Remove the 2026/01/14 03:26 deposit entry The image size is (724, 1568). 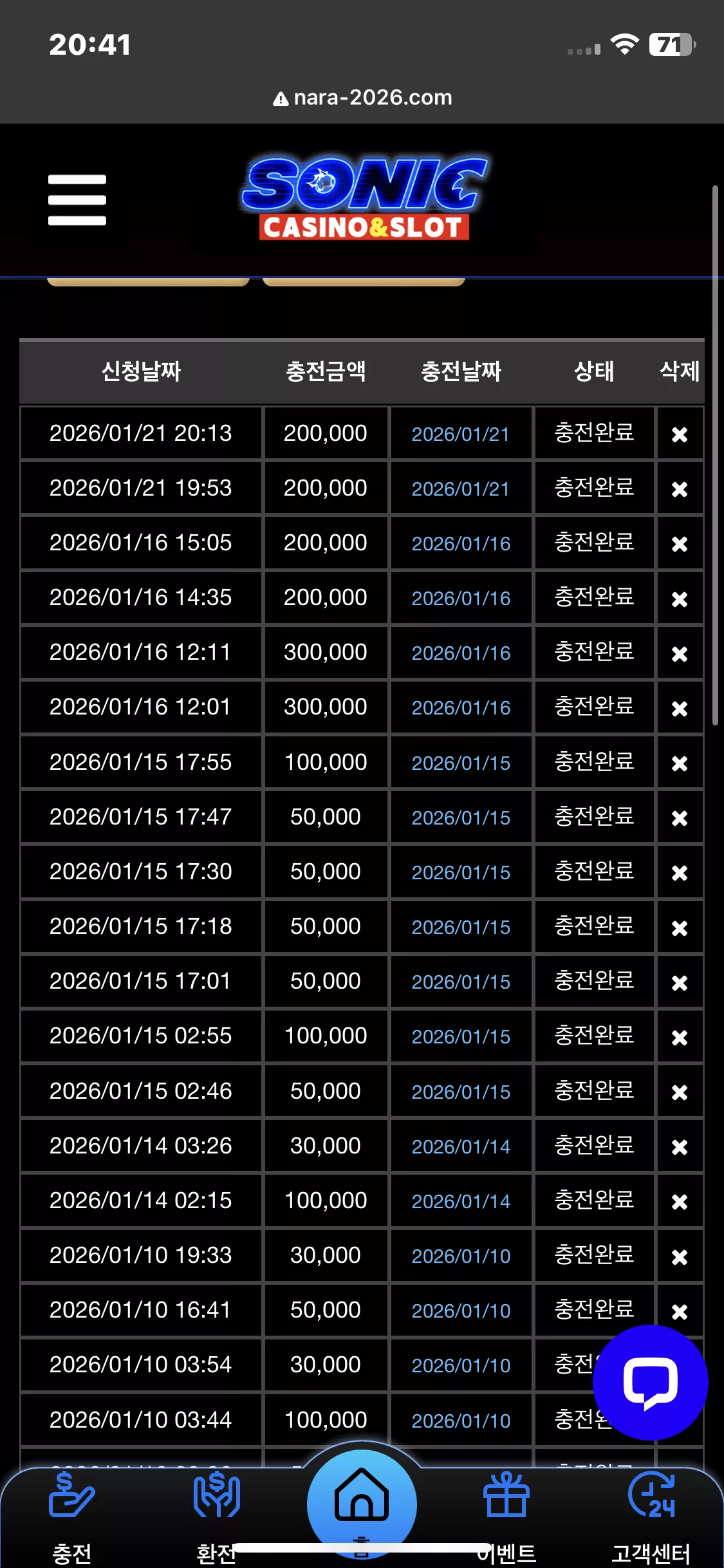click(x=680, y=1146)
